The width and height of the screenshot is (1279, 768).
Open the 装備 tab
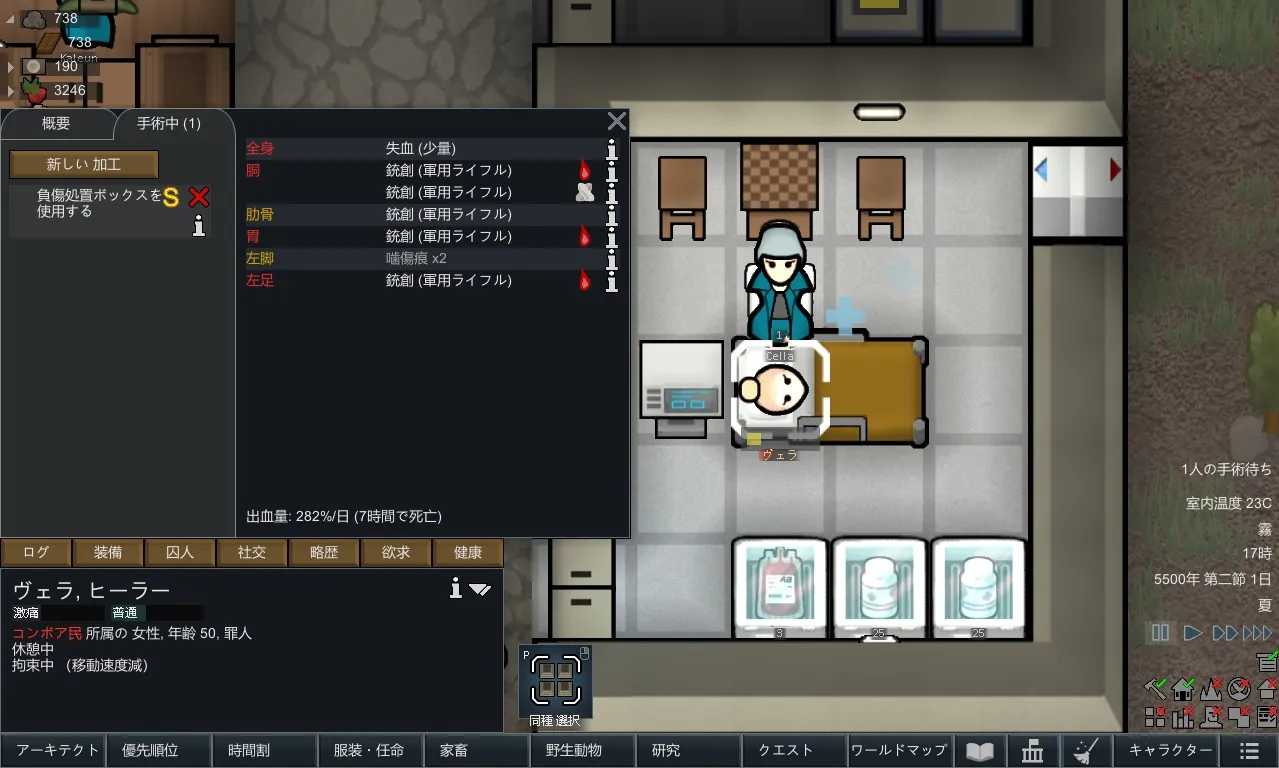tap(108, 552)
